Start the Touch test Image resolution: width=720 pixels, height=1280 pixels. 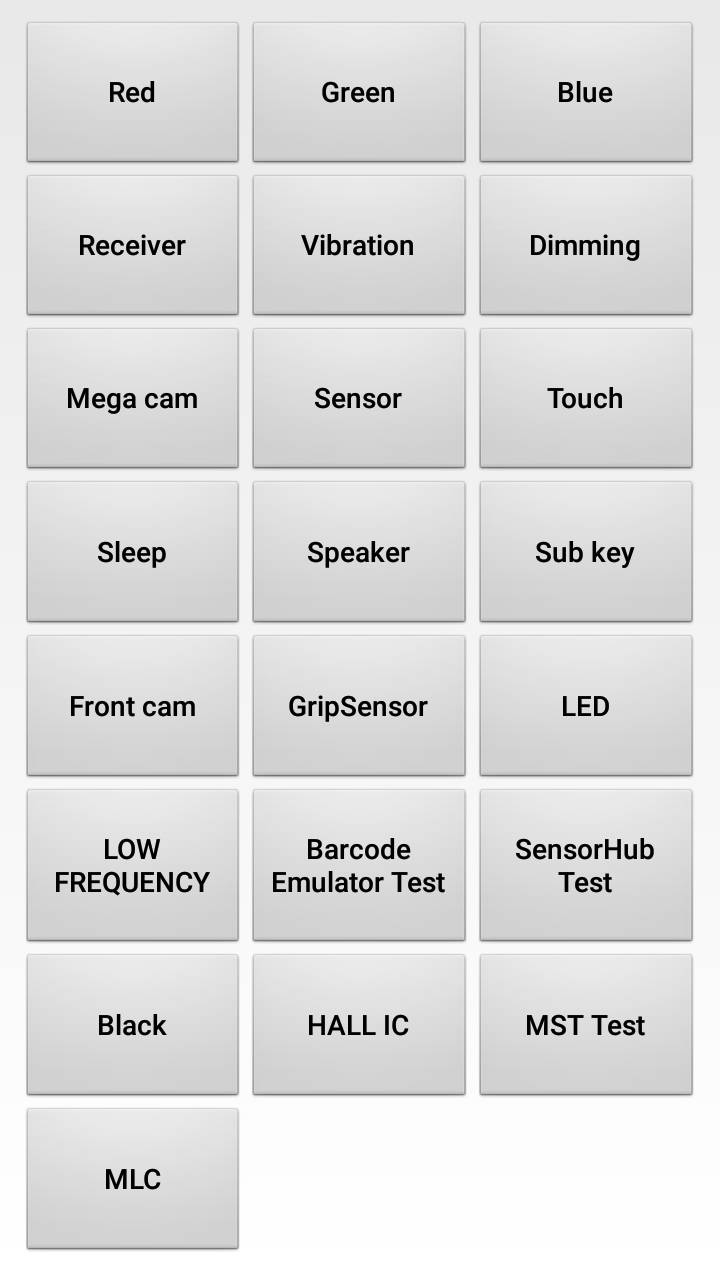585,398
